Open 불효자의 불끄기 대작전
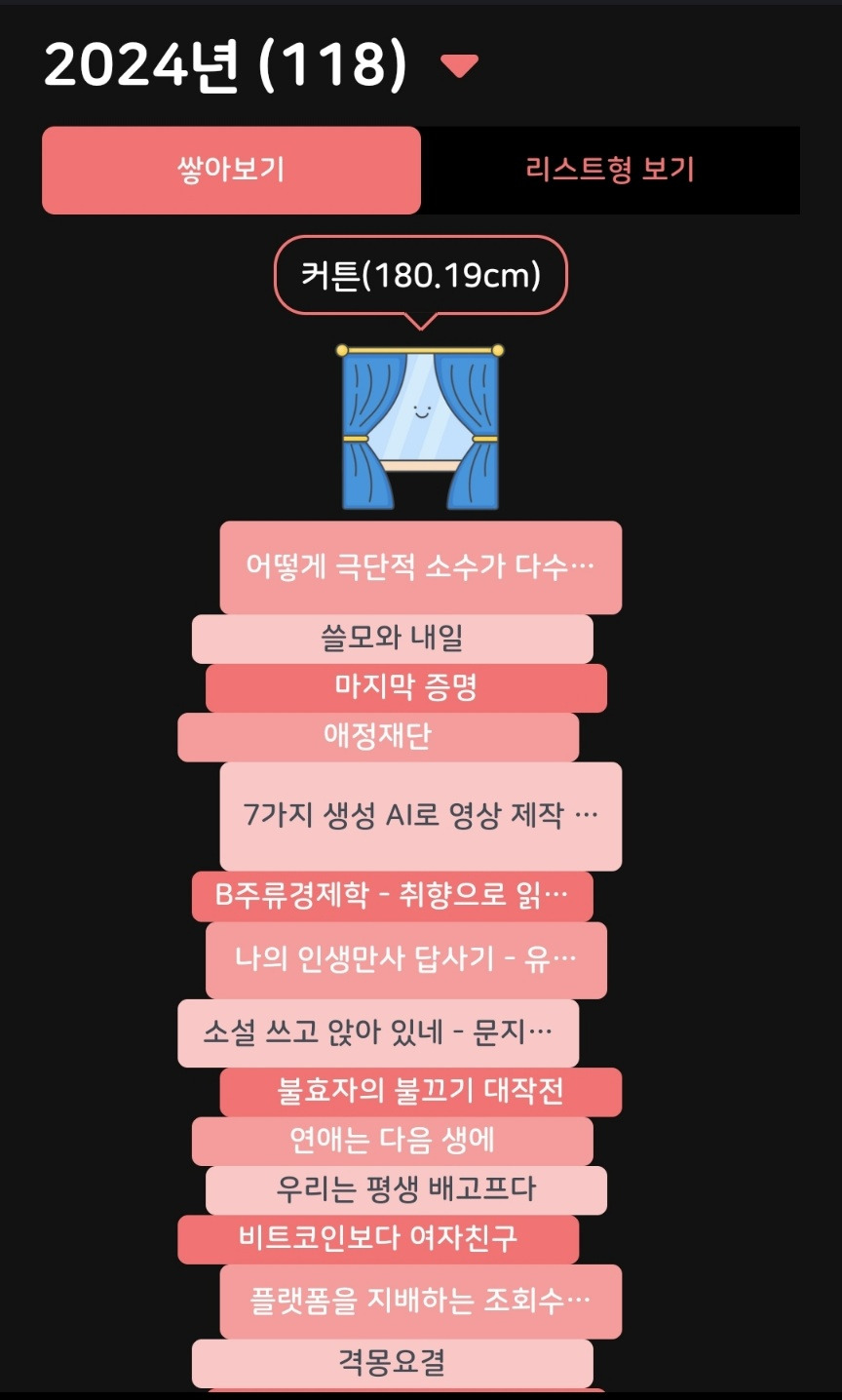The width and height of the screenshot is (842, 1400). coord(421,1092)
